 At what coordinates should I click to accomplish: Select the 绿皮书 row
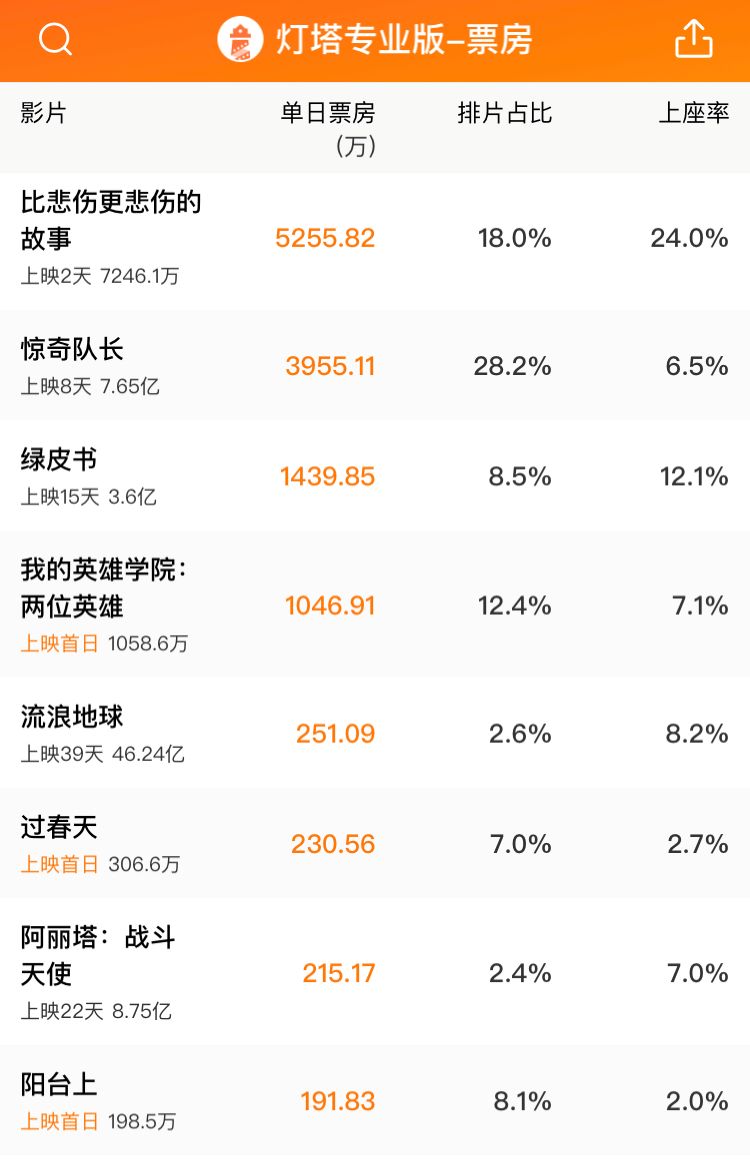tap(59, 460)
